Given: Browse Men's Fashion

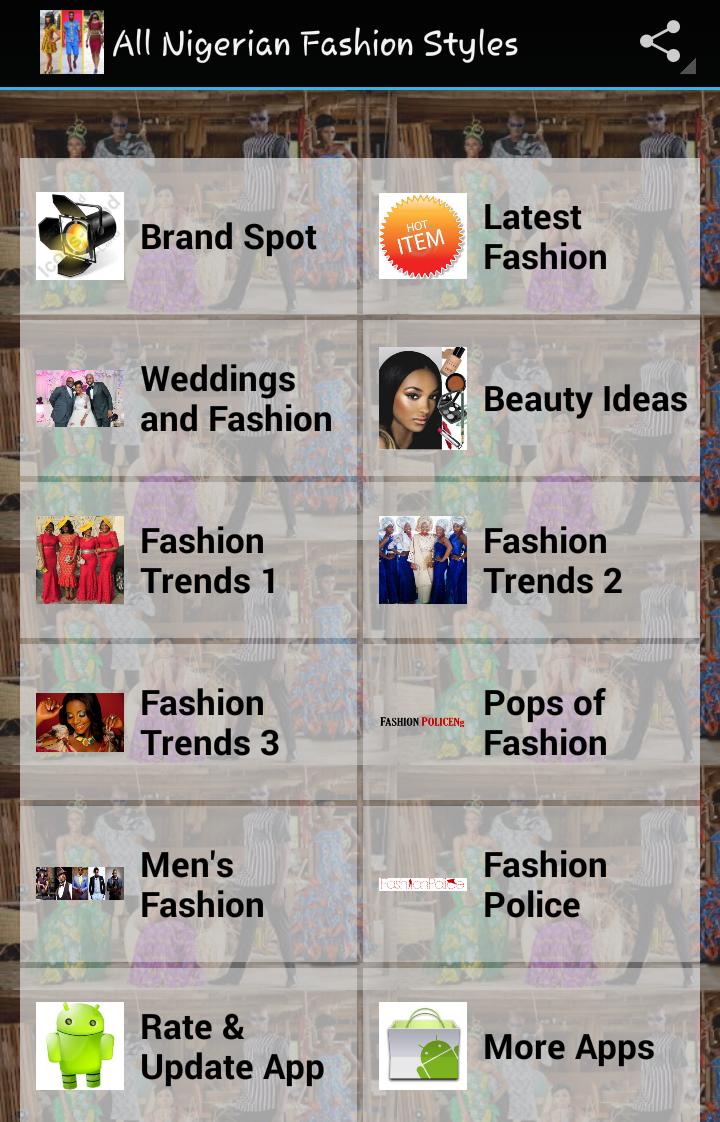Looking at the screenshot, I should (x=188, y=885).
